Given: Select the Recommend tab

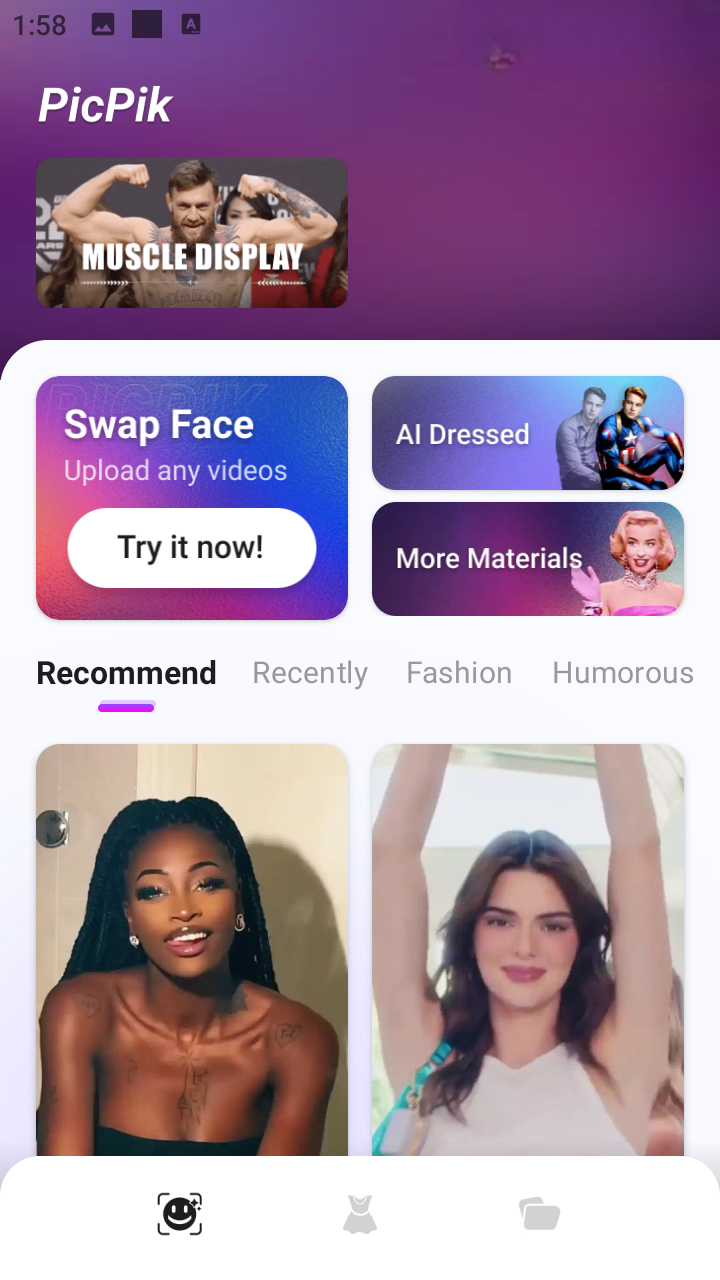Looking at the screenshot, I should pyautogui.click(x=126, y=673).
